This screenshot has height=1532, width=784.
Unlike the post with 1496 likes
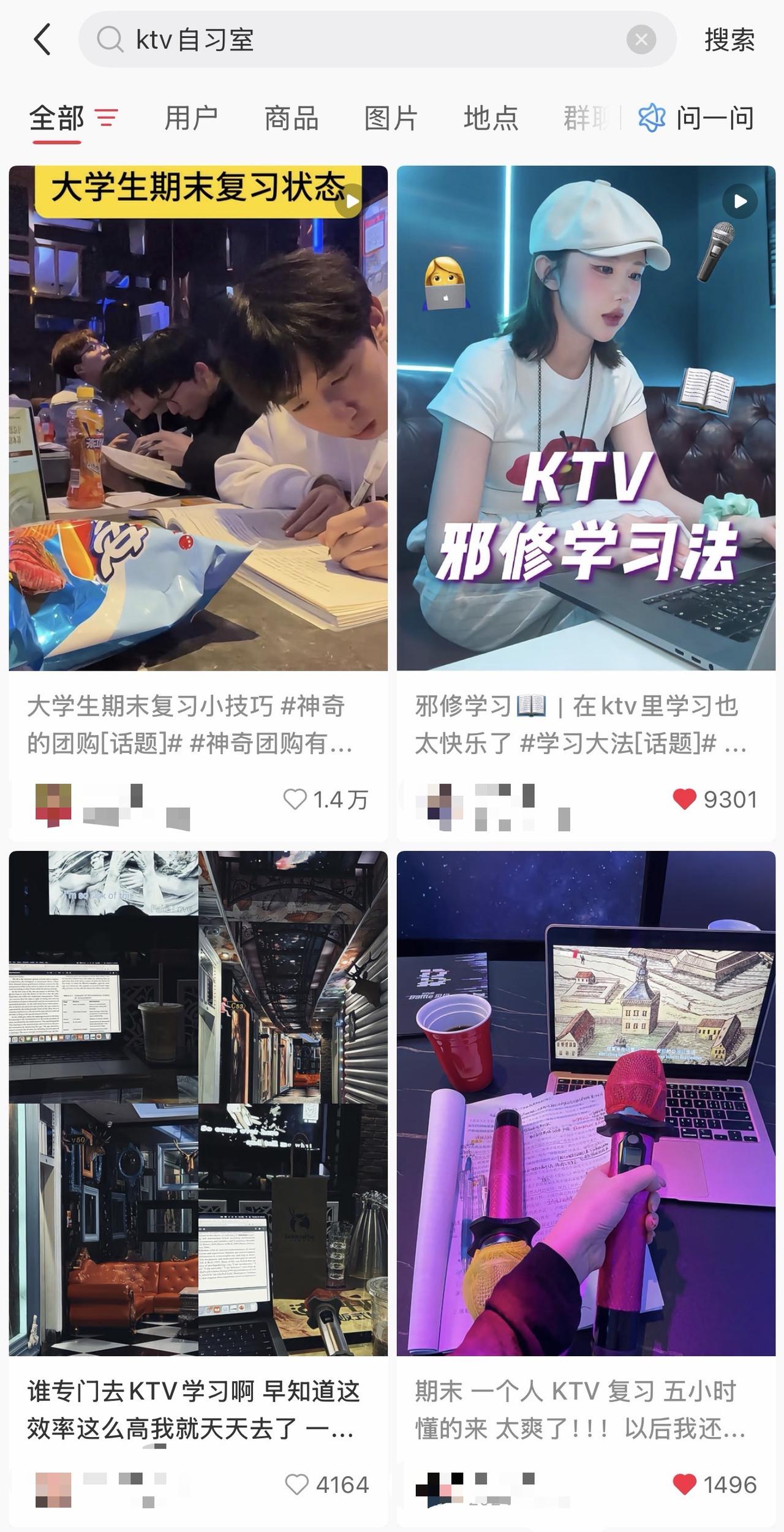[x=684, y=1485]
